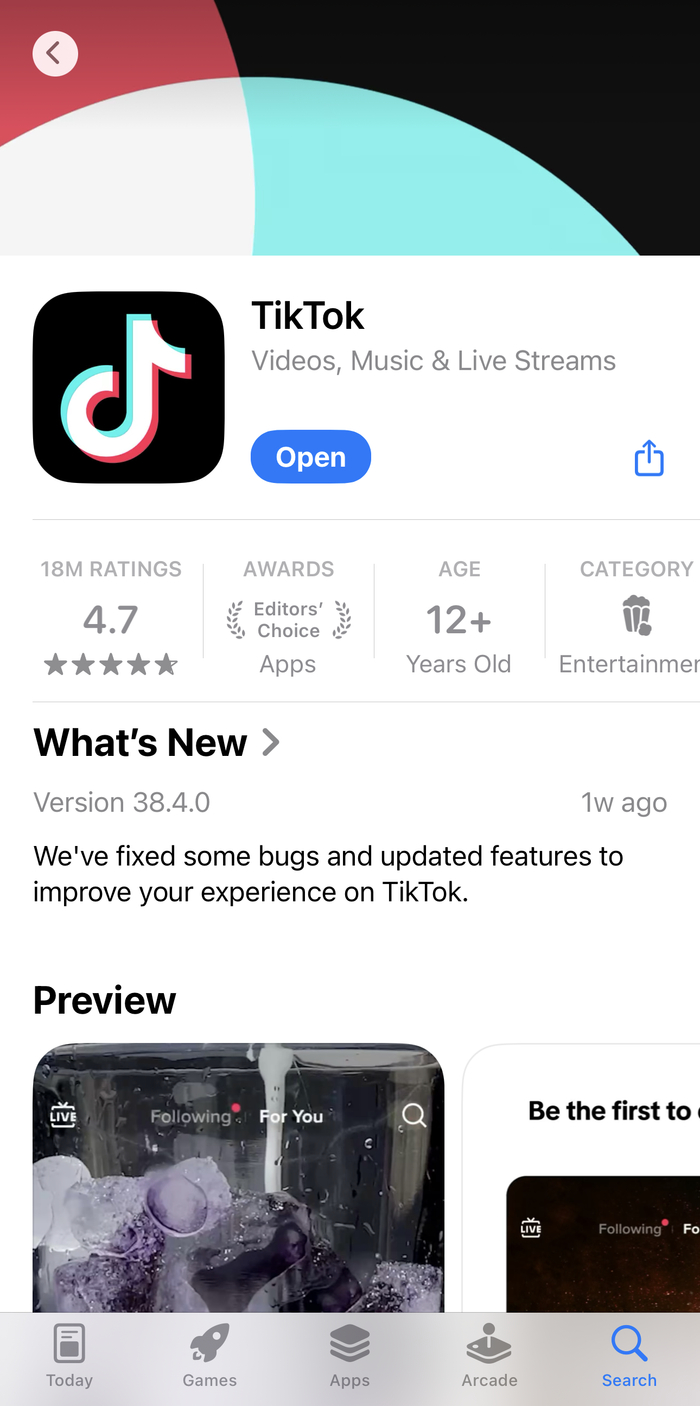View the 4.7 ratings details
700x1406 pixels.
tap(111, 620)
